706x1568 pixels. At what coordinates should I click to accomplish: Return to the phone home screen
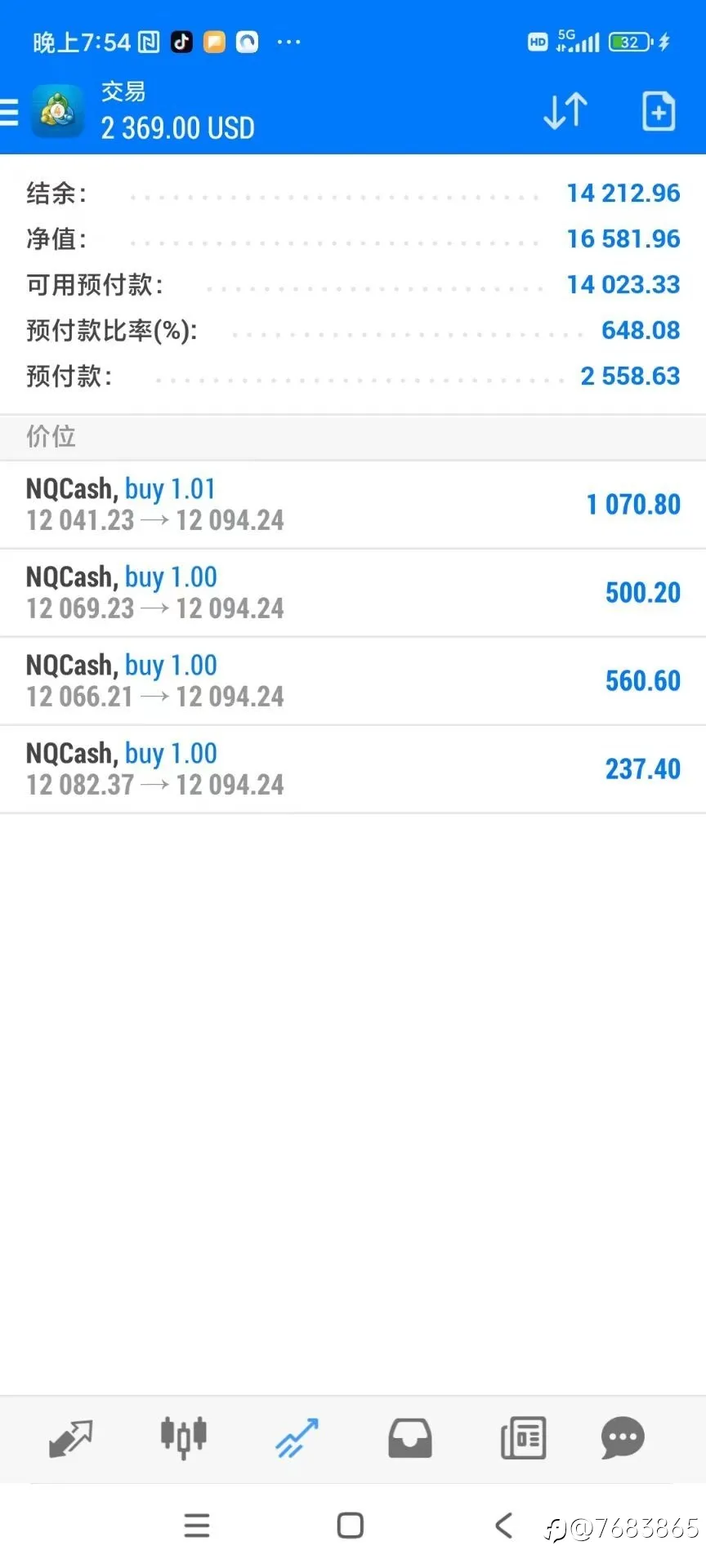point(351,1525)
